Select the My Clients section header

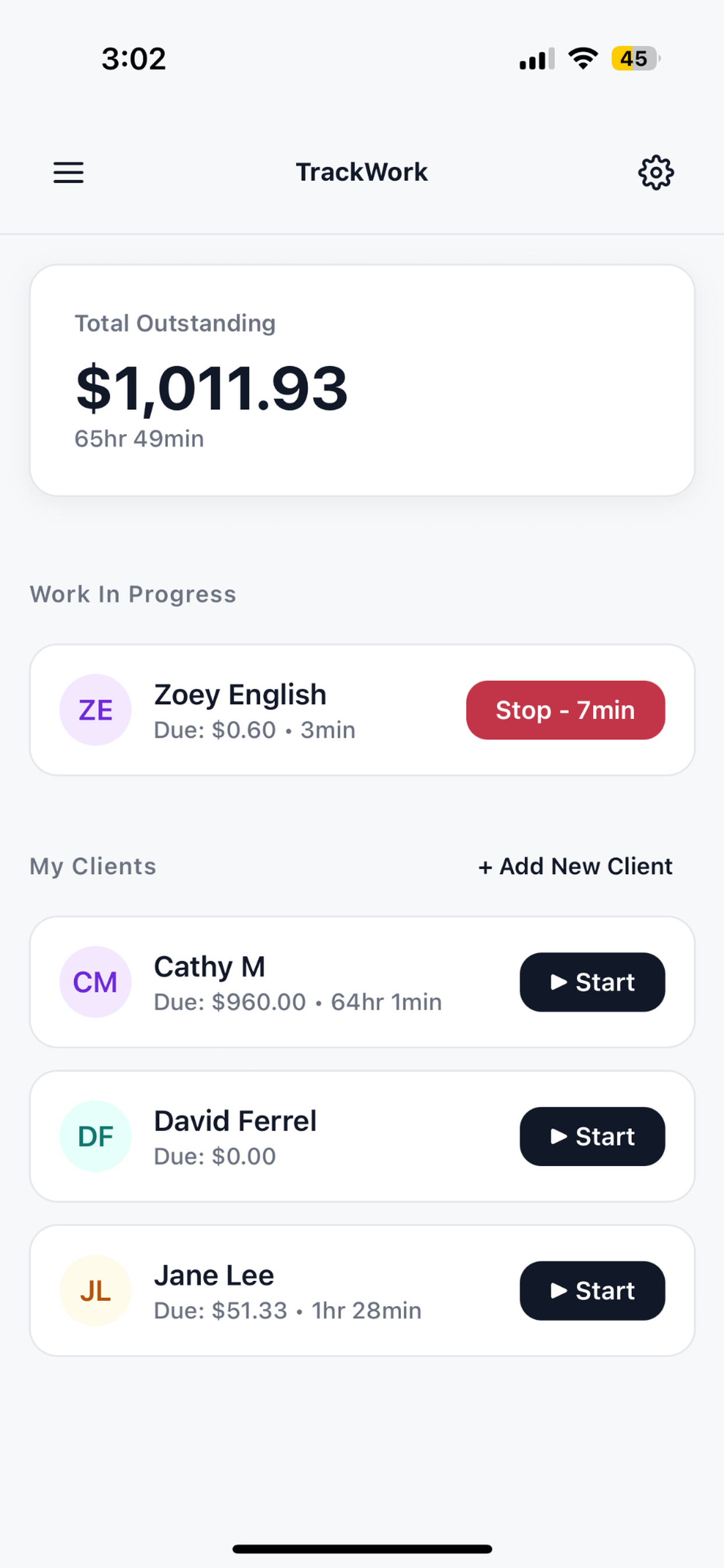93,866
